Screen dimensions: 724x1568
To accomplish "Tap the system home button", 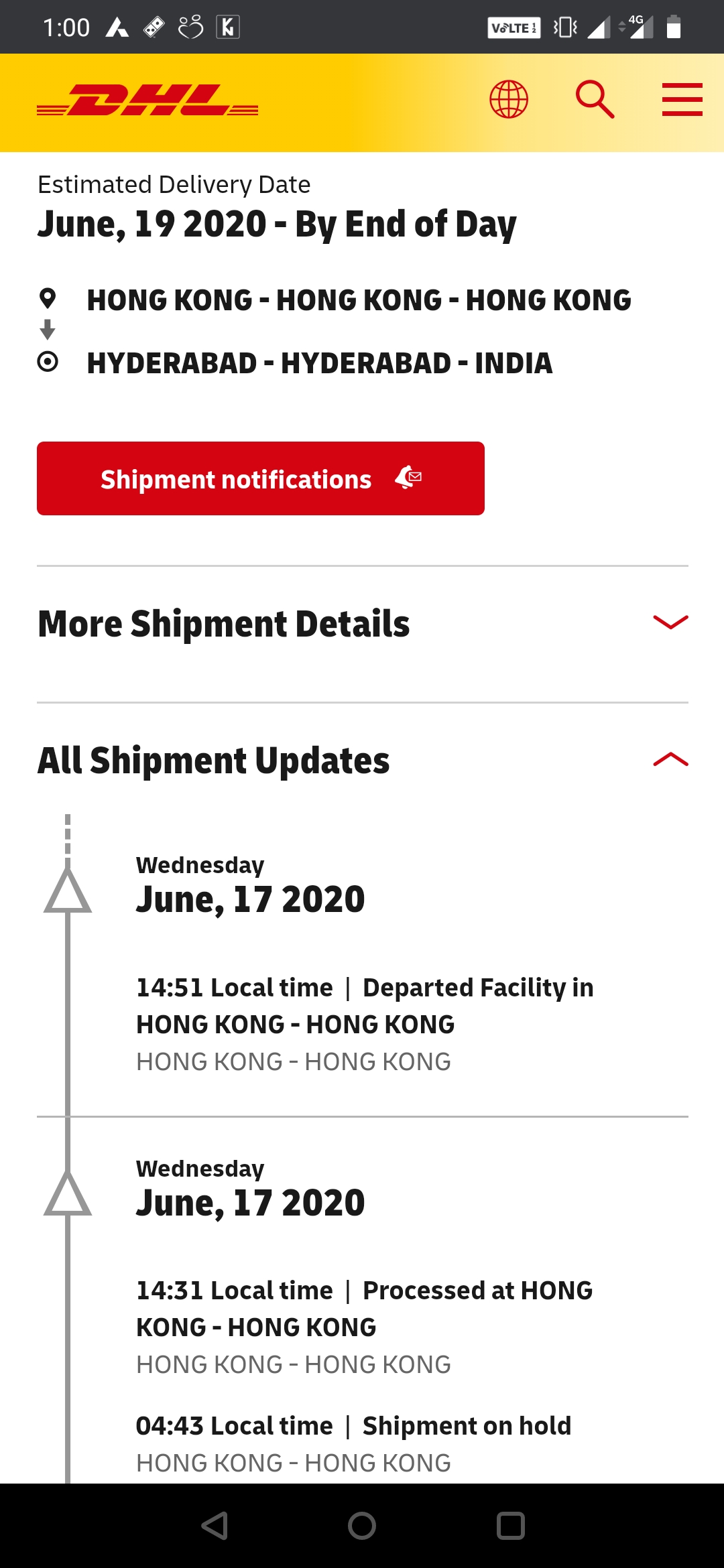I will pyautogui.click(x=362, y=1526).
